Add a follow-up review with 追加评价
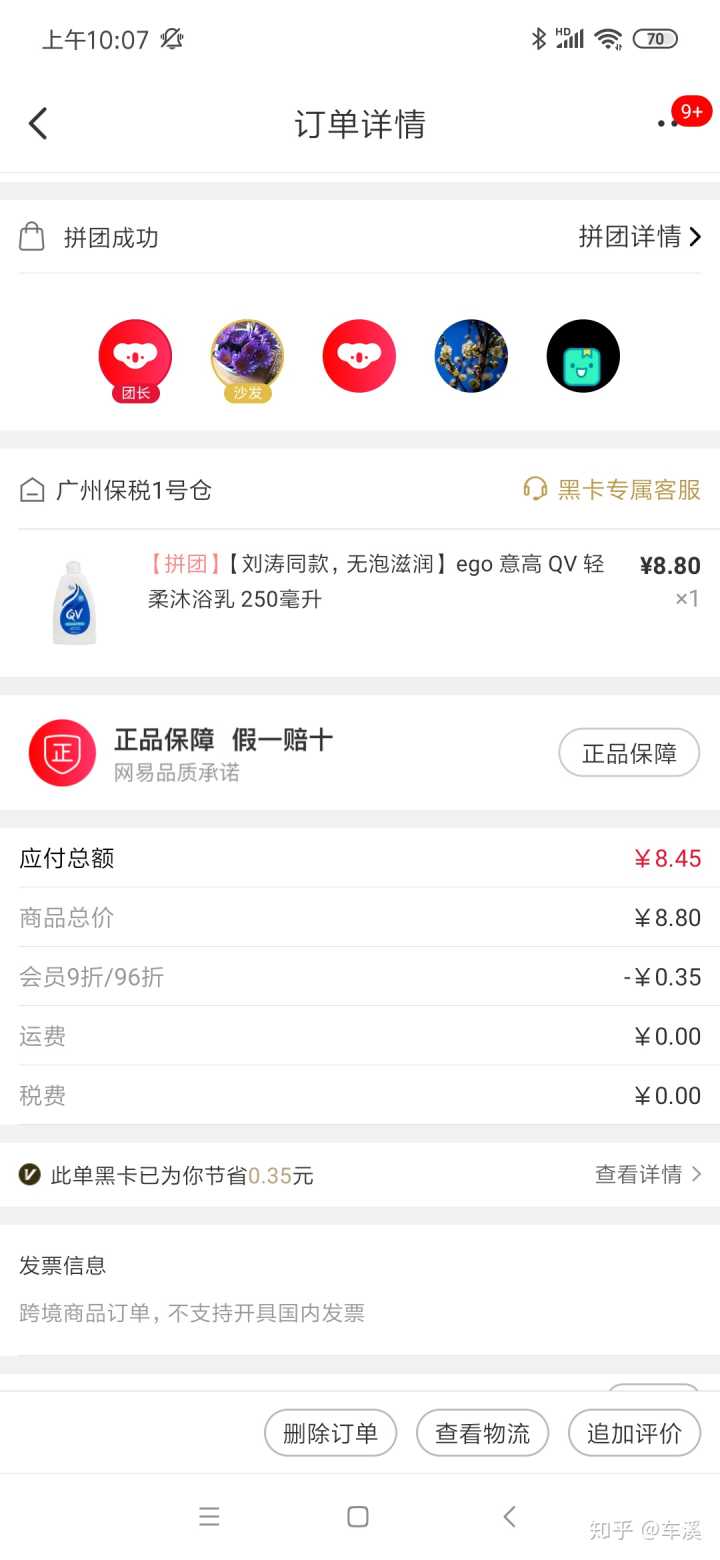 [x=634, y=1433]
